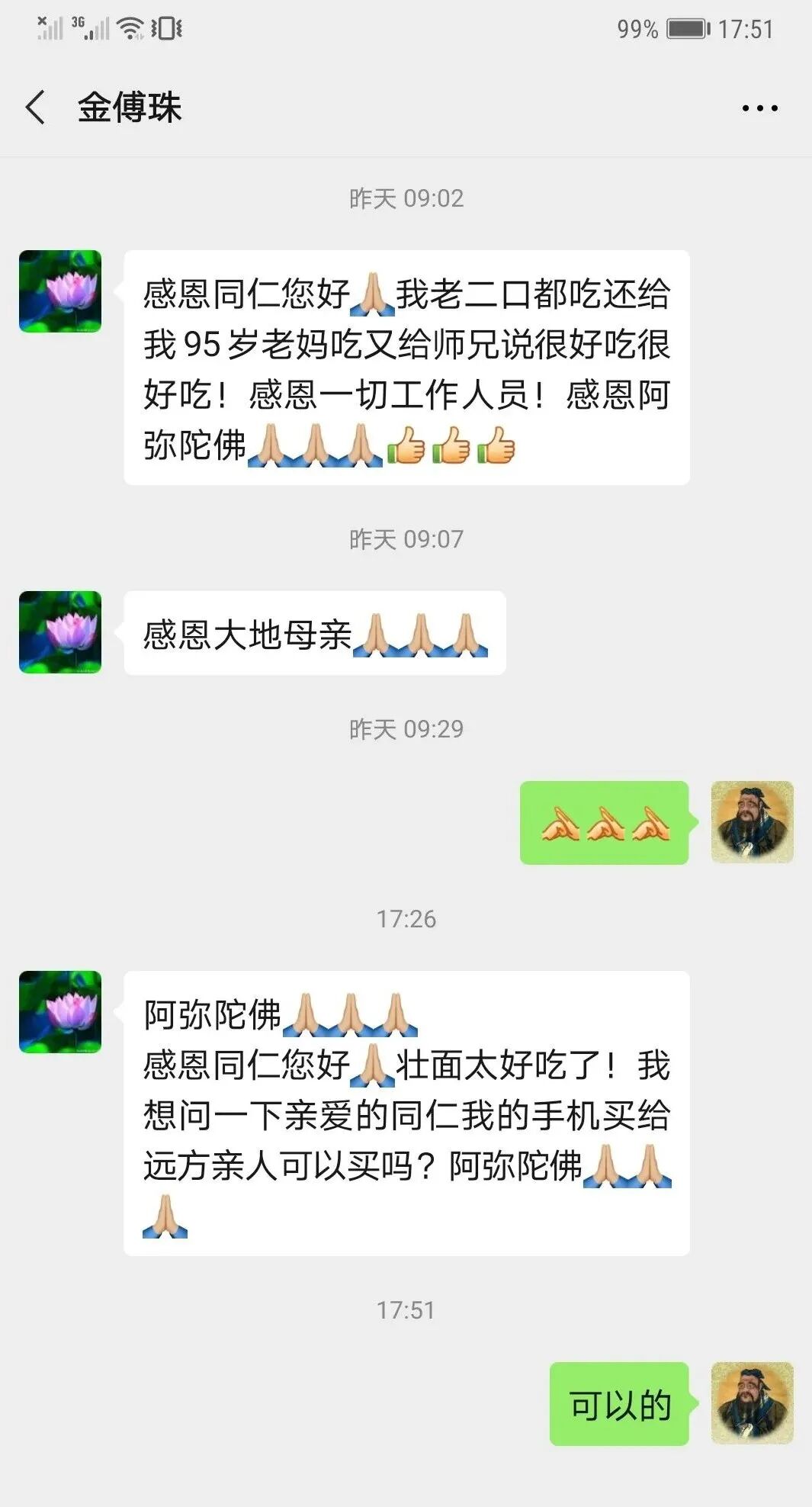Tap your avatar beside the gesture-emoji reply
The height and width of the screenshot is (1507, 812).
tap(752, 822)
